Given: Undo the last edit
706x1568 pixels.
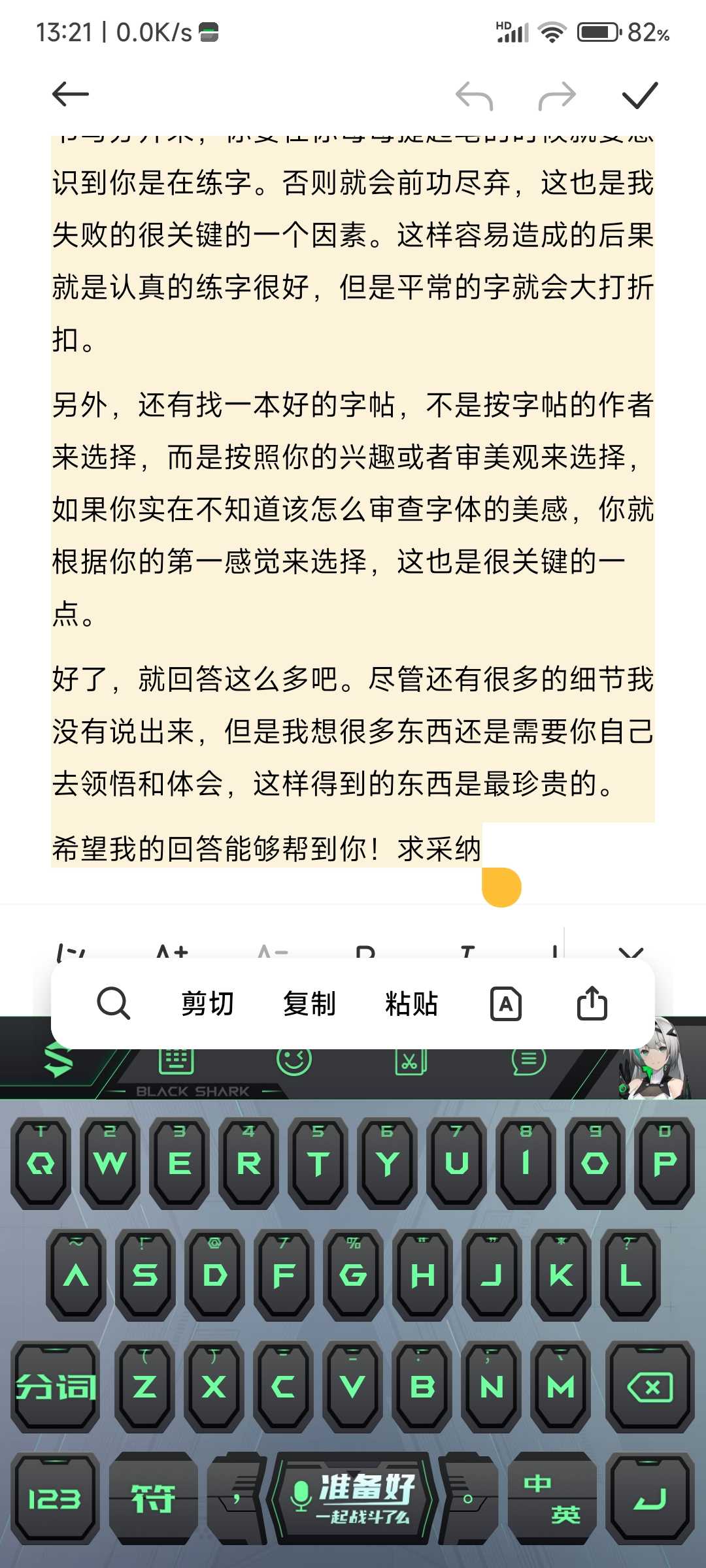Looking at the screenshot, I should (474, 96).
